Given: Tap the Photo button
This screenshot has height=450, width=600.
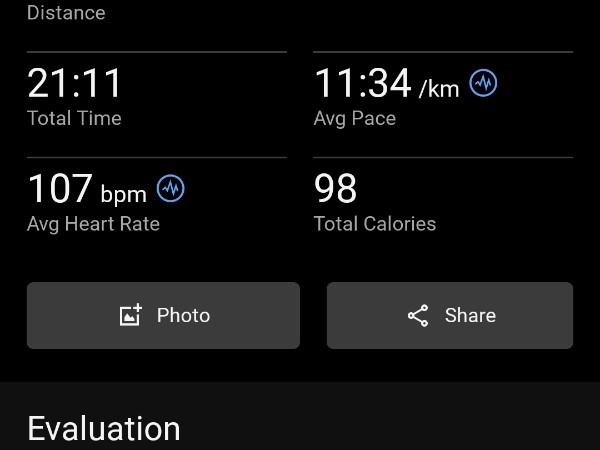Looking at the screenshot, I should click(x=163, y=315).
